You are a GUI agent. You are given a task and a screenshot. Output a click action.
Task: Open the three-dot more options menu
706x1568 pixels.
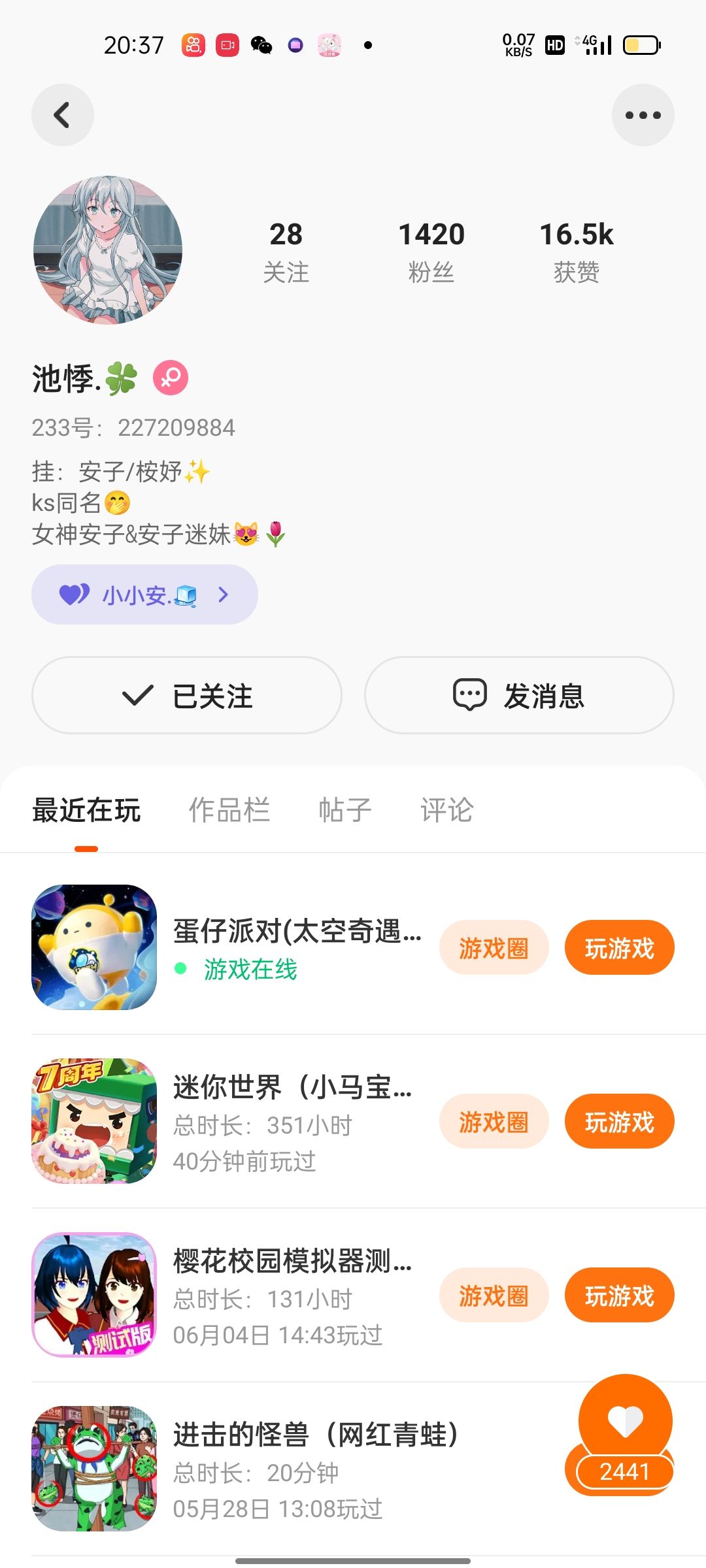(643, 115)
